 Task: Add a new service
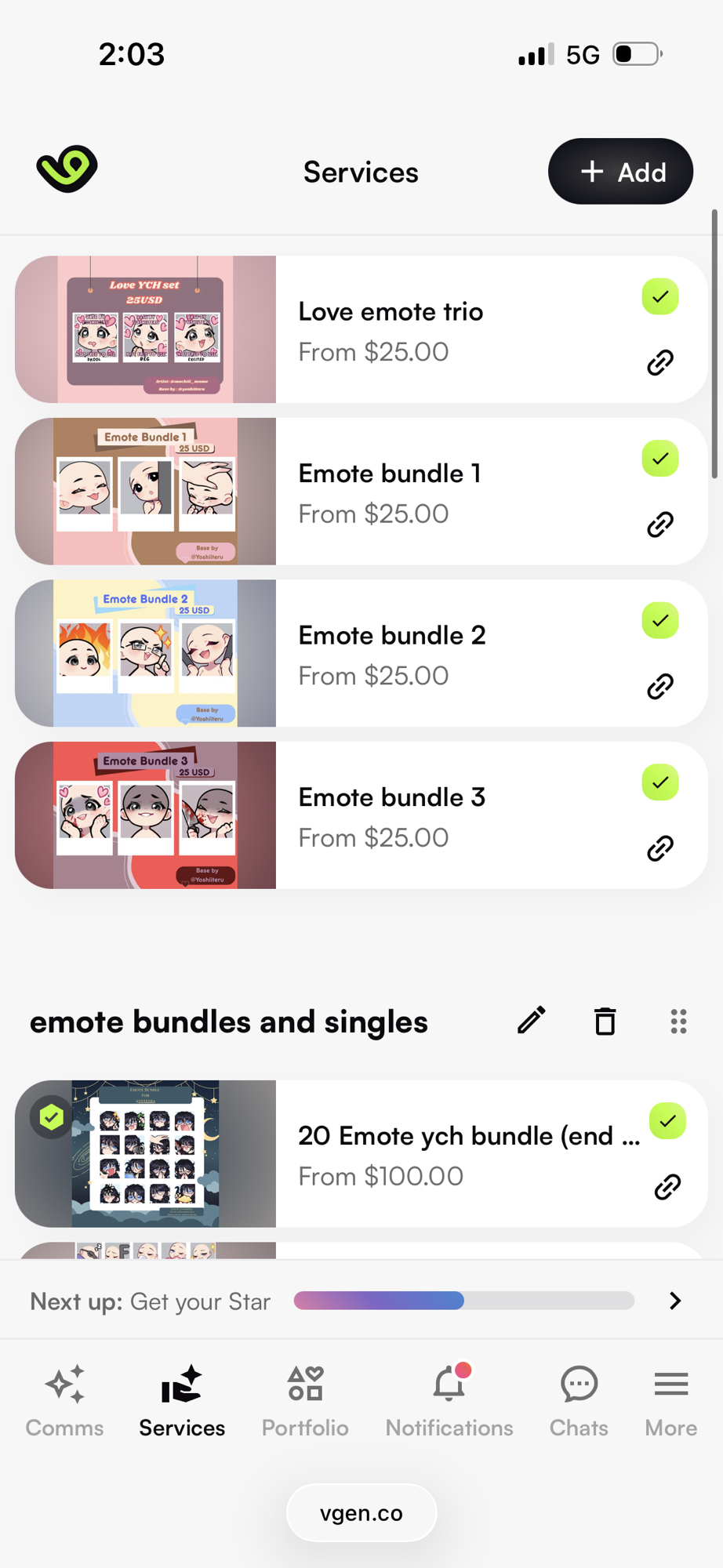pyautogui.click(x=620, y=172)
